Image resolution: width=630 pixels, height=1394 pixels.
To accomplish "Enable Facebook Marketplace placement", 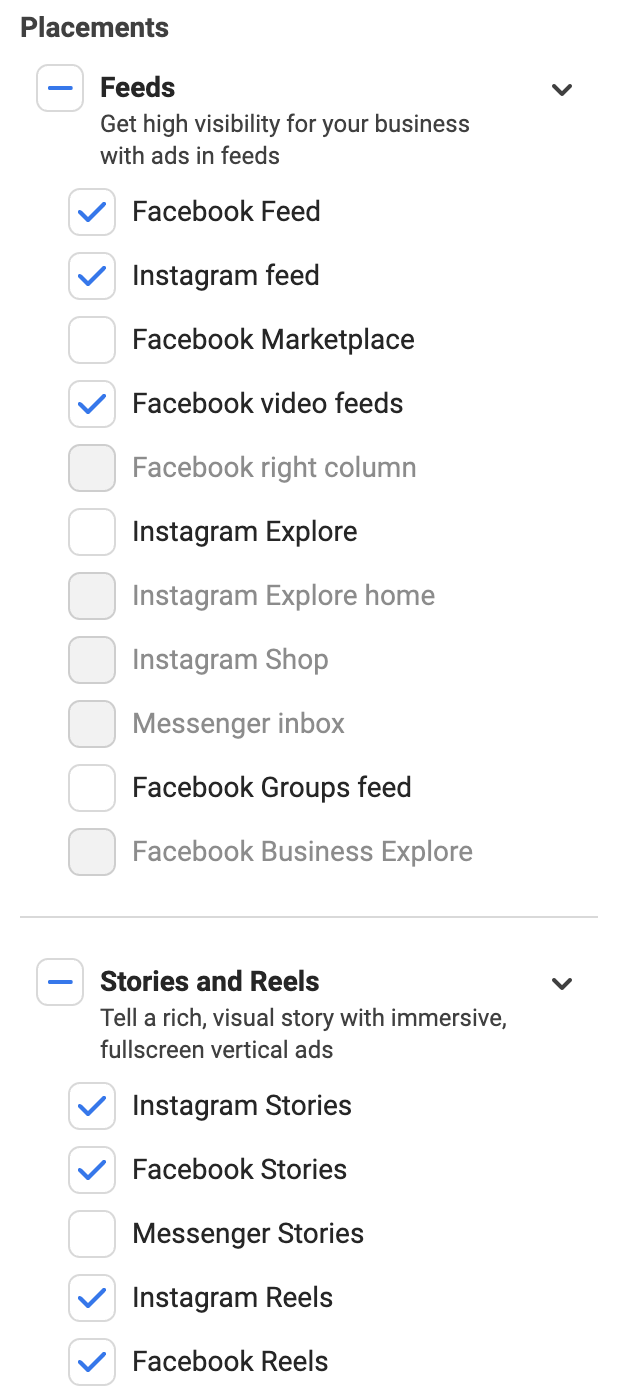I will 92,340.
